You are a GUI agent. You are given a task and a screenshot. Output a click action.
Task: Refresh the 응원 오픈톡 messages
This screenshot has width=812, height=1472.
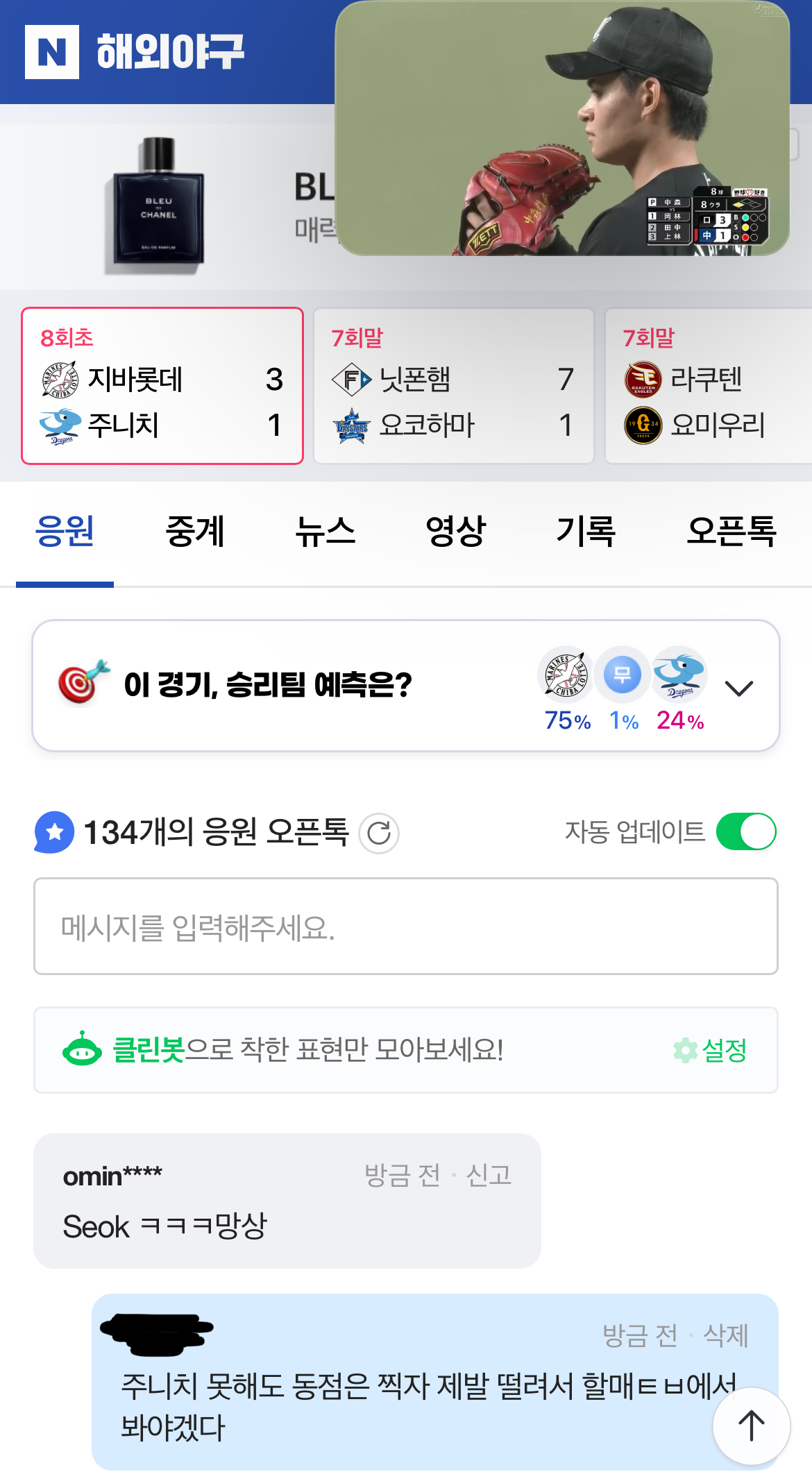tap(379, 832)
